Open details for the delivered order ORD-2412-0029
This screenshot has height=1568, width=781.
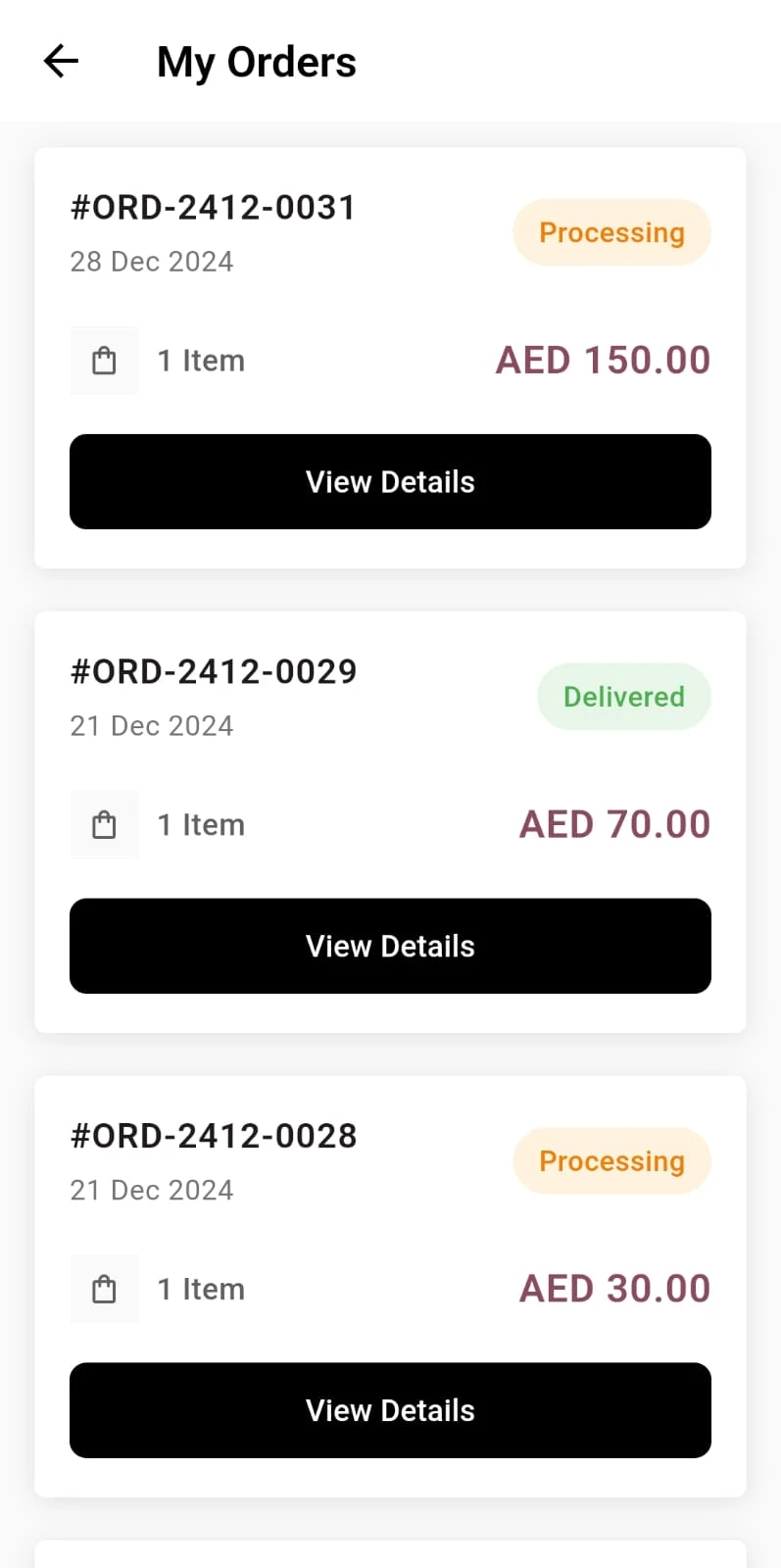(x=390, y=946)
